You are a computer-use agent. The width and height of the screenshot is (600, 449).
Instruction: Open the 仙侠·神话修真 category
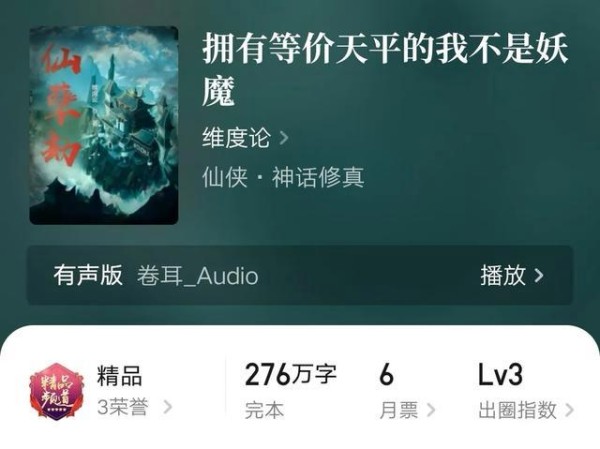(283, 177)
